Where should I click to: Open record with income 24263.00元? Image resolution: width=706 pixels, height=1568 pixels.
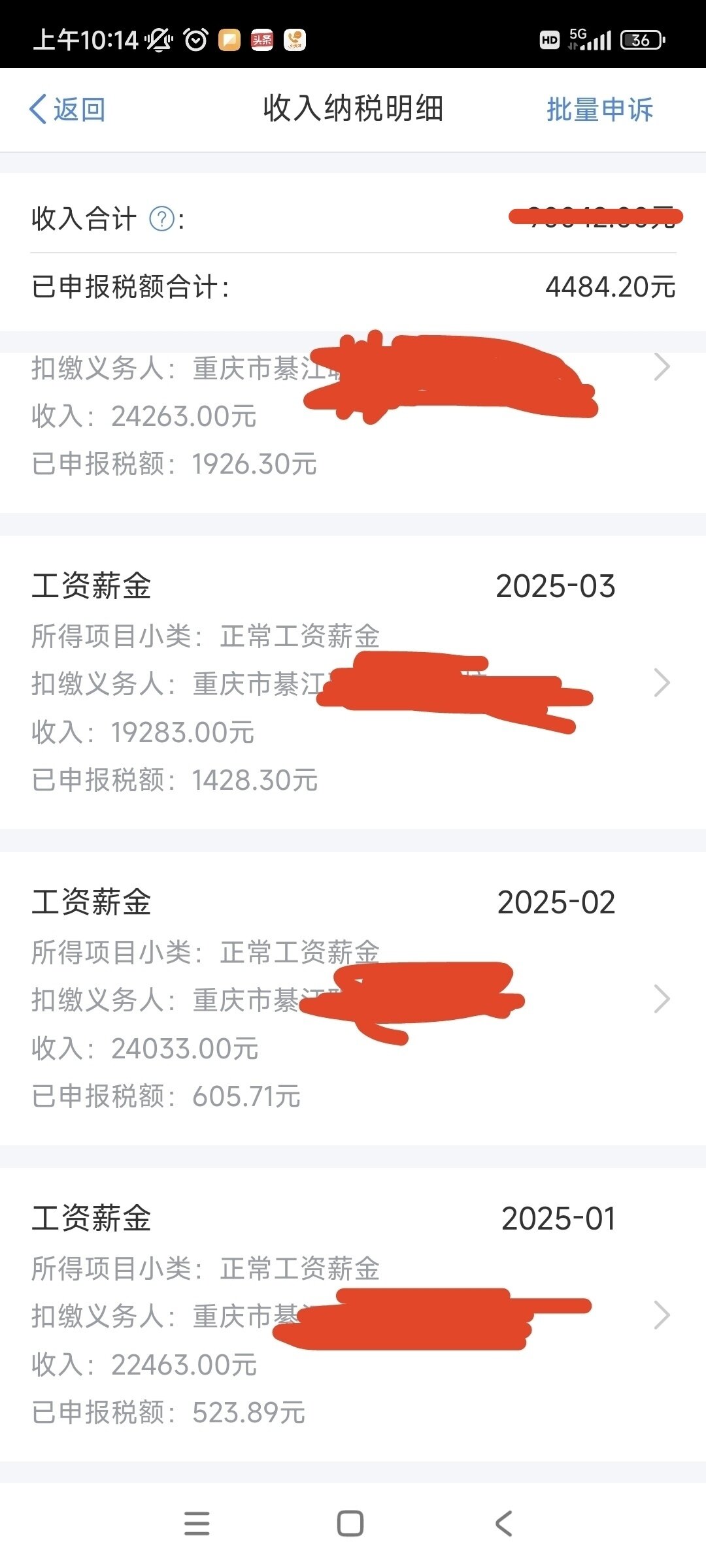coord(353,416)
